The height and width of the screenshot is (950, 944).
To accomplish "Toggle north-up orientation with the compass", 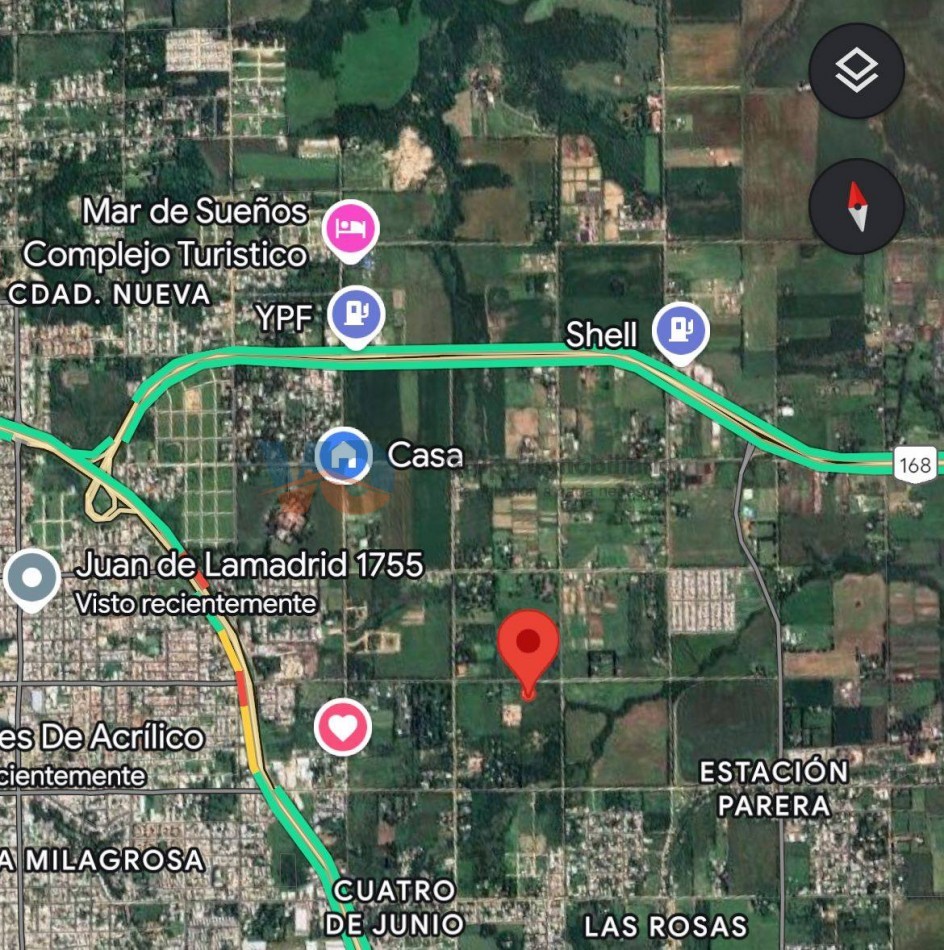I will 856,207.
